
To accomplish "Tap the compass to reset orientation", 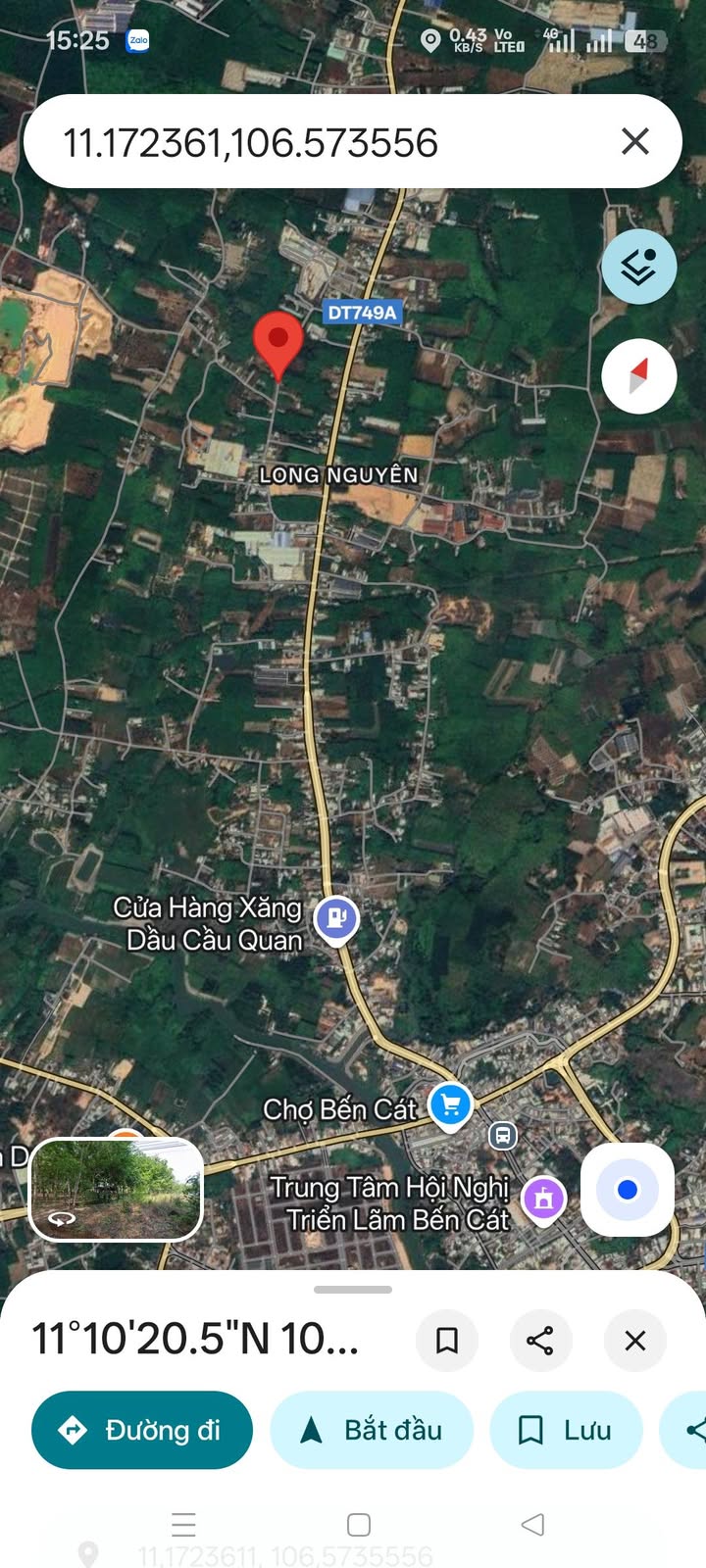I will point(638,376).
